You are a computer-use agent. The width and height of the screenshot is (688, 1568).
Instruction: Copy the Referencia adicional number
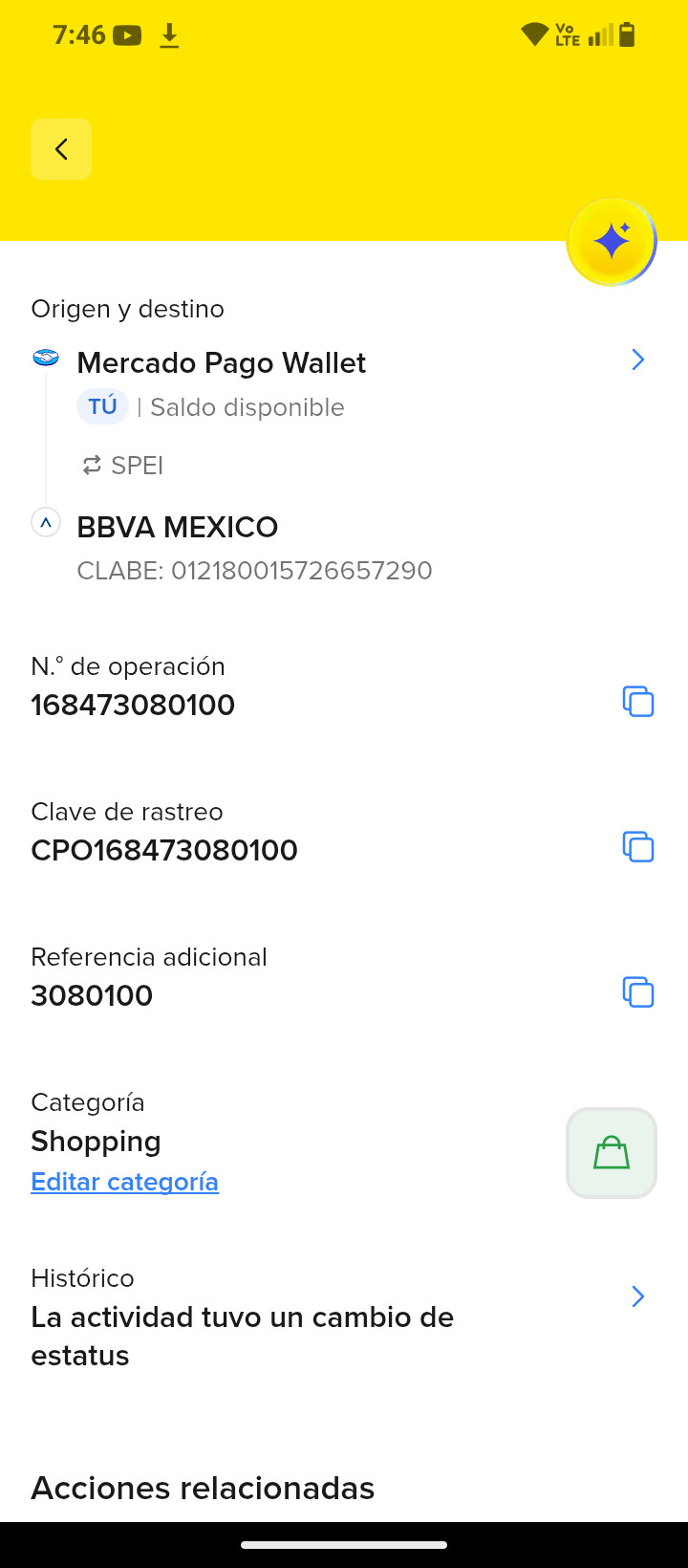point(638,992)
